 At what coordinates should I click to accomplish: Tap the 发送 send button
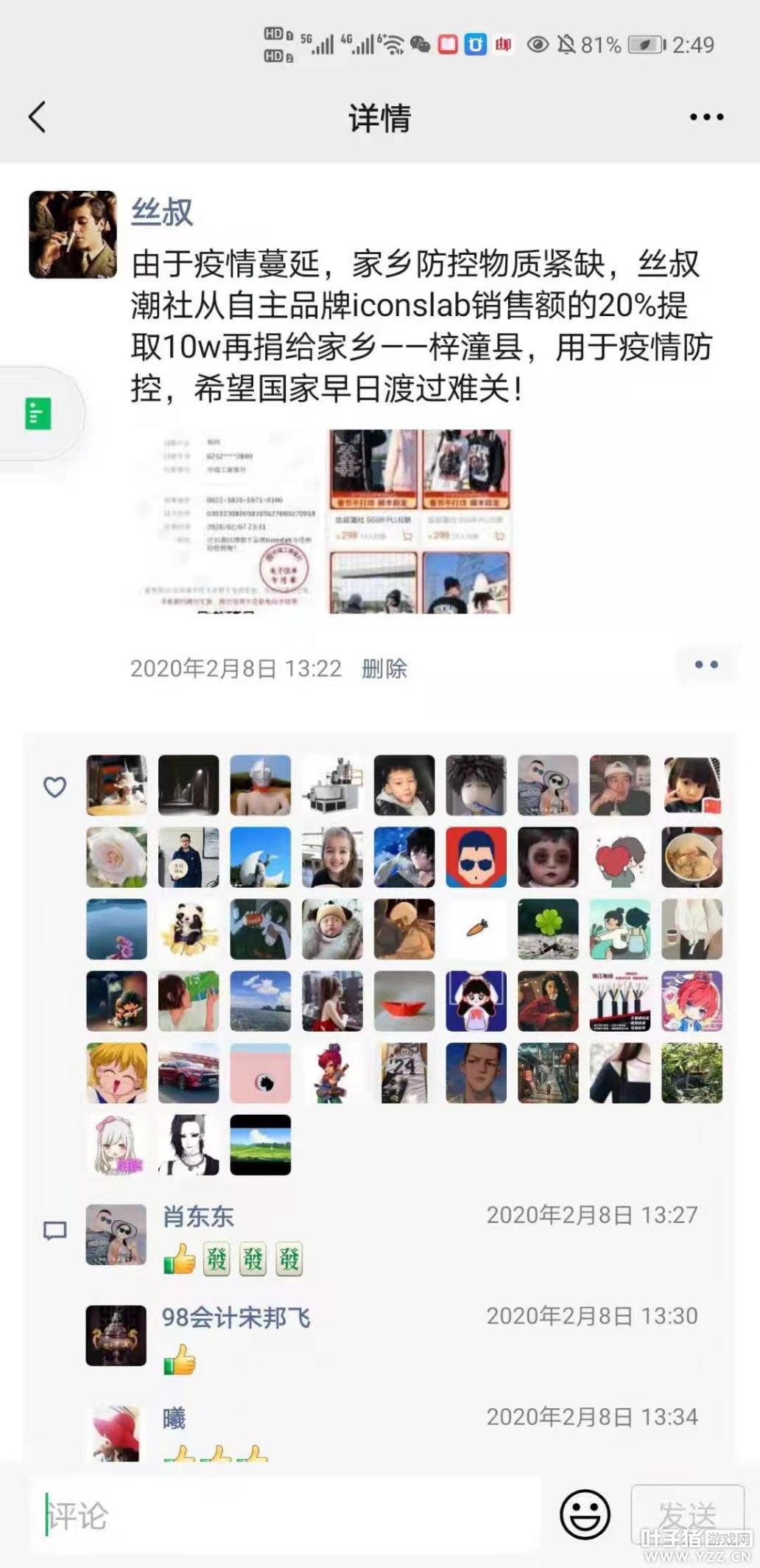[687, 1515]
